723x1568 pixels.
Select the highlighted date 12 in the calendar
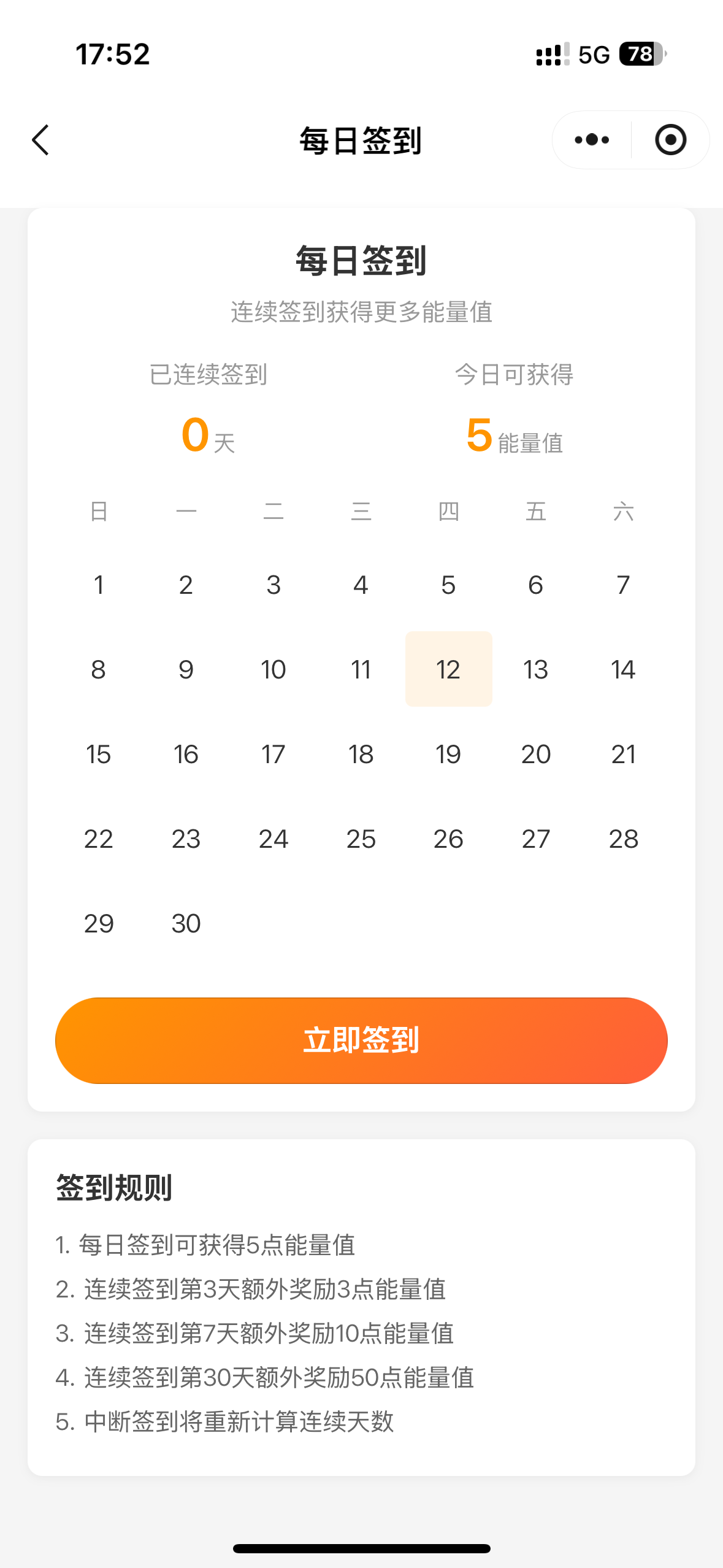pyautogui.click(x=448, y=669)
